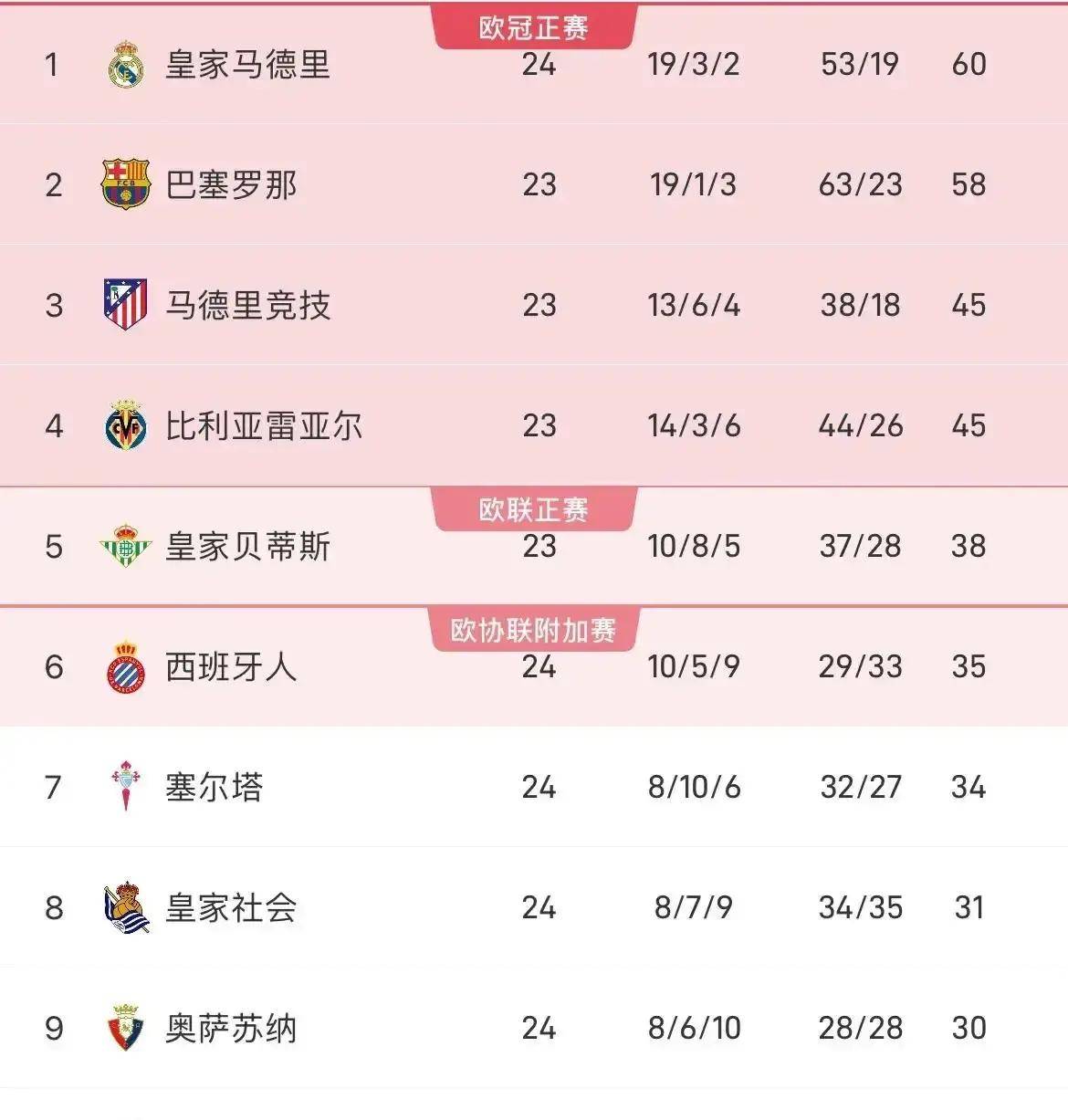Tap the 皇家贝蒂斯 standings row
1068x1120 pixels.
(247, 547)
